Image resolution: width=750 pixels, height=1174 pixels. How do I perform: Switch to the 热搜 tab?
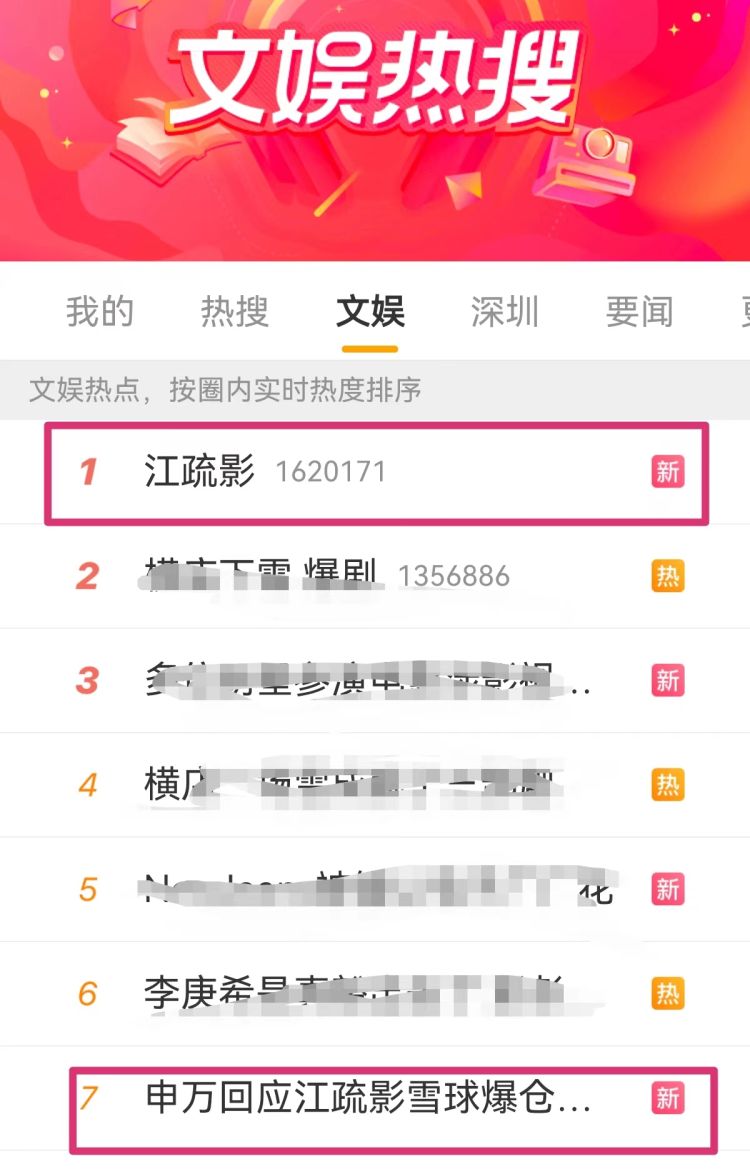click(234, 312)
